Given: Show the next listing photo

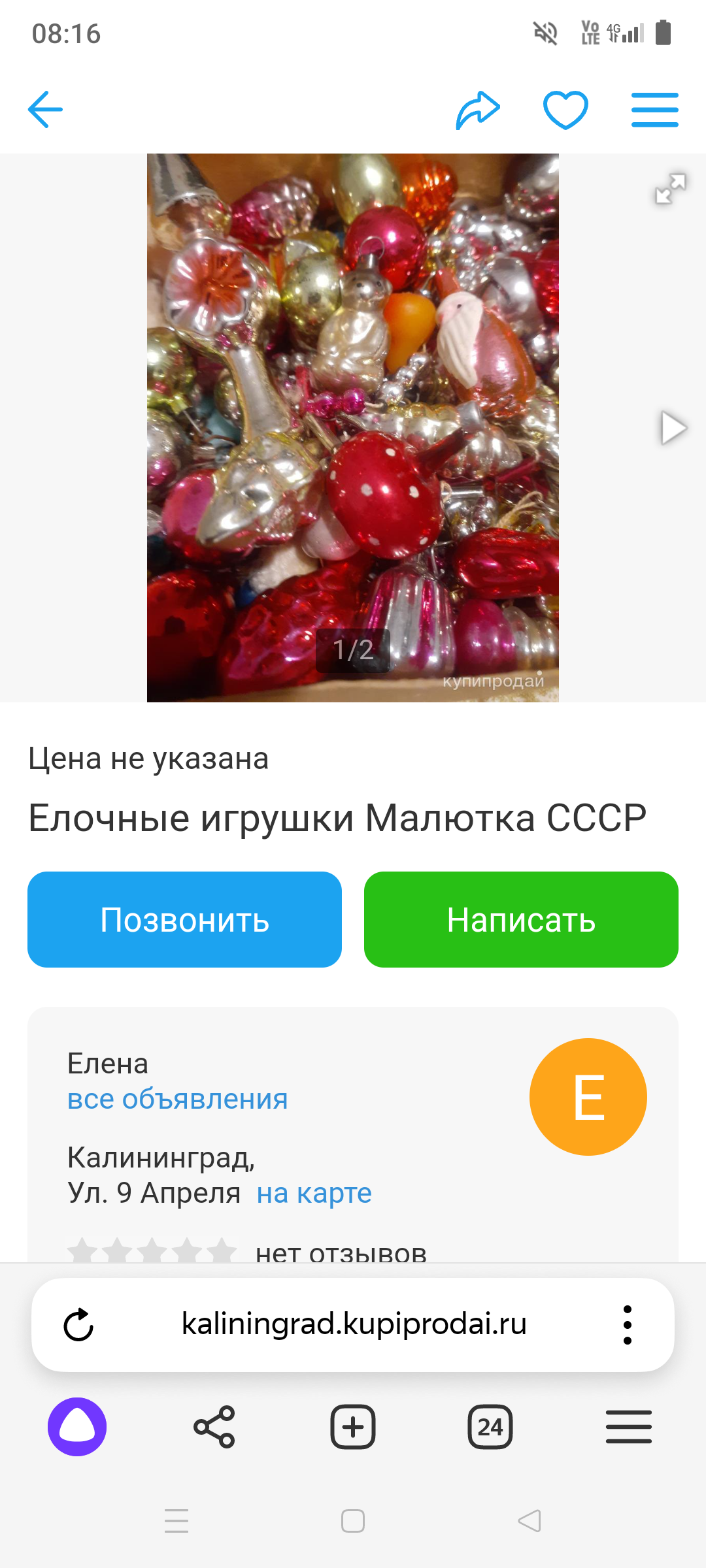Looking at the screenshot, I should [x=673, y=428].
